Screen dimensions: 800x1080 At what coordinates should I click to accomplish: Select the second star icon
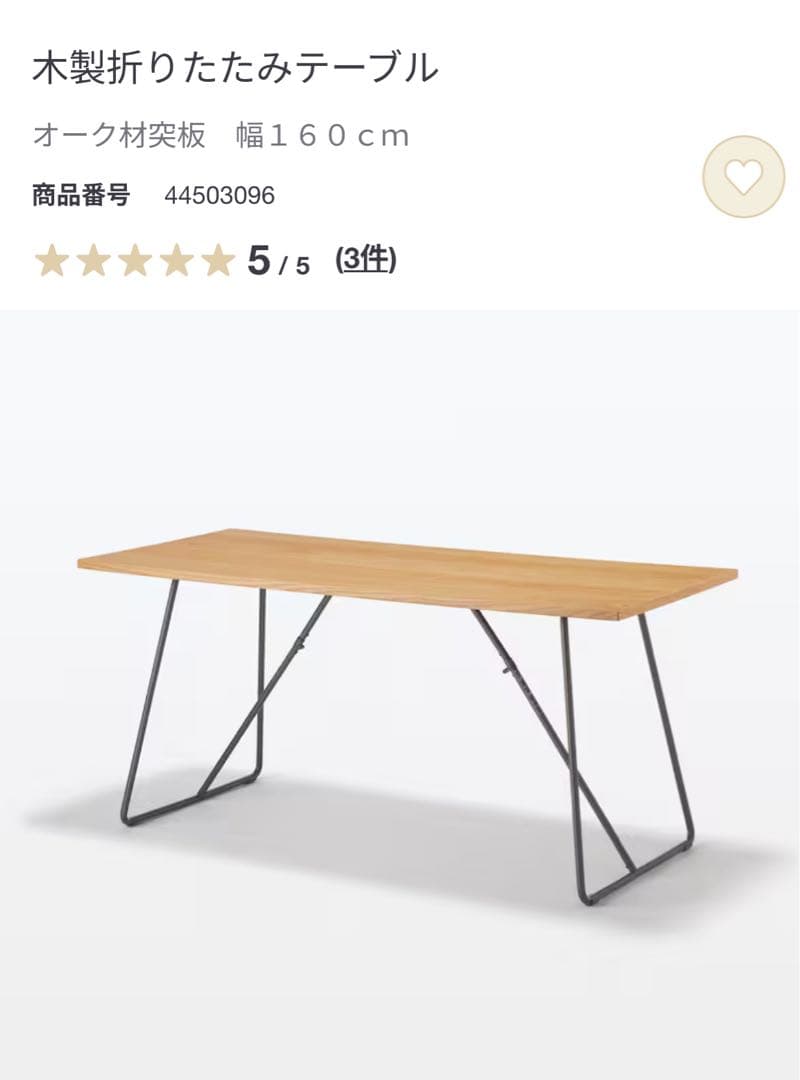[x=93, y=260]
